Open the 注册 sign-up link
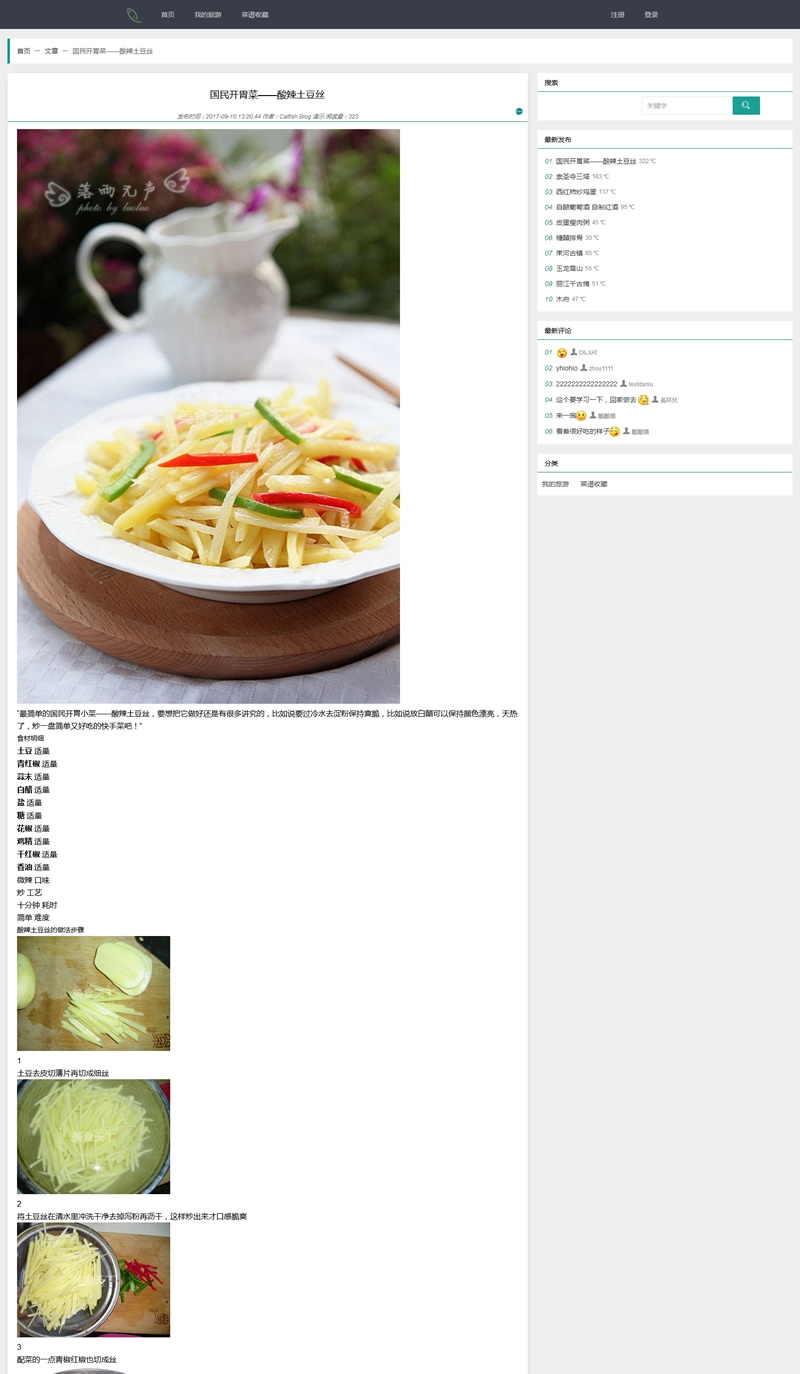 click(x=618, y=15)
